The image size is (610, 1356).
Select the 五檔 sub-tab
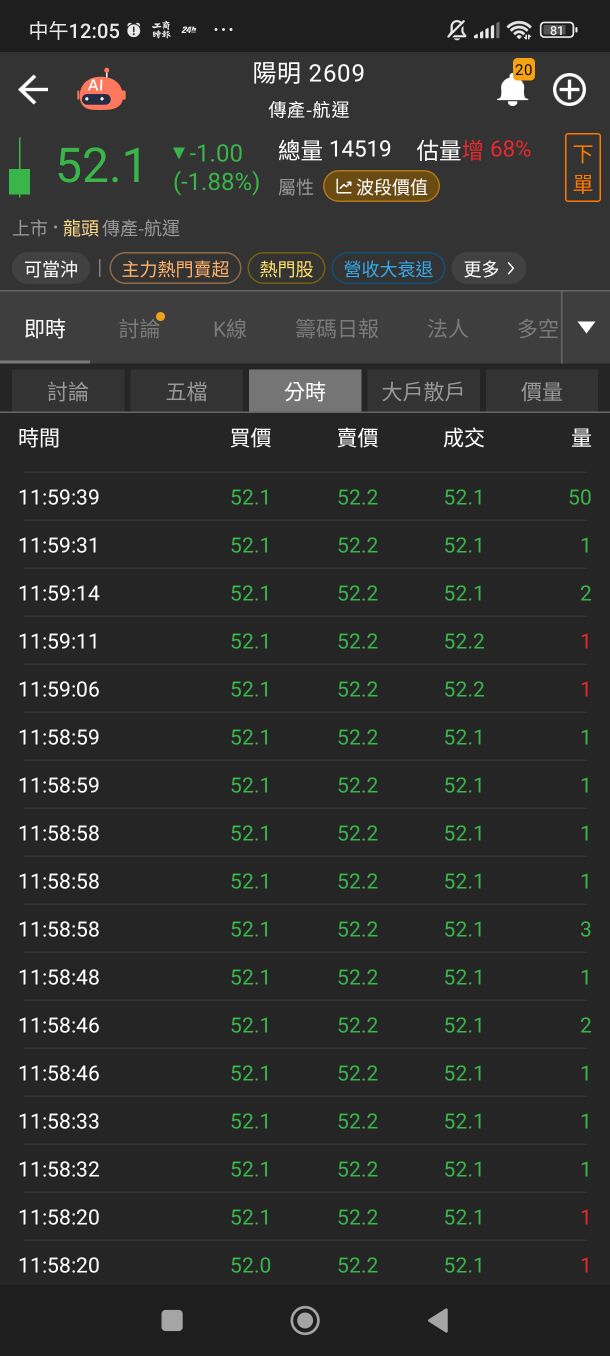coord(187,392)
